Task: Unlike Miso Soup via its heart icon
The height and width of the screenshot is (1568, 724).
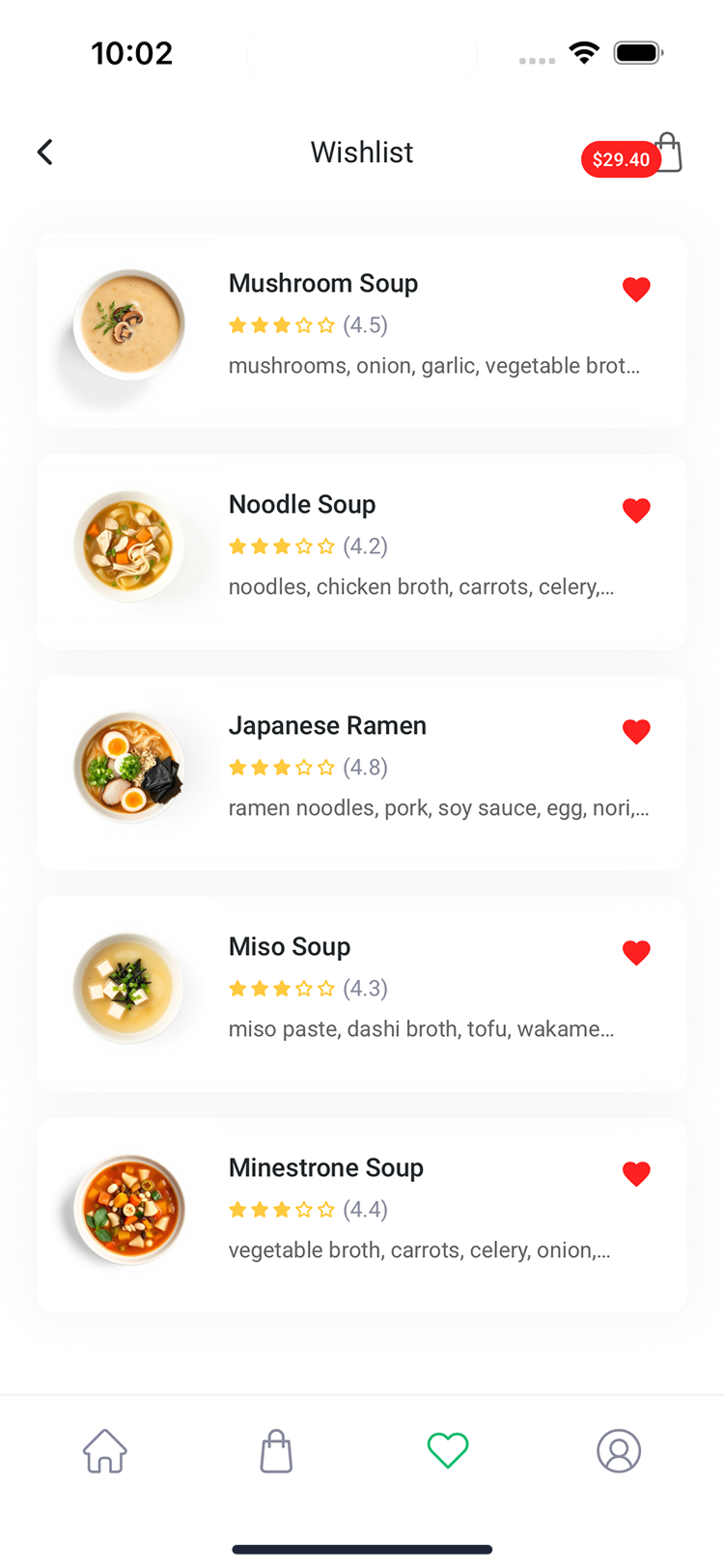Action: 636,952
